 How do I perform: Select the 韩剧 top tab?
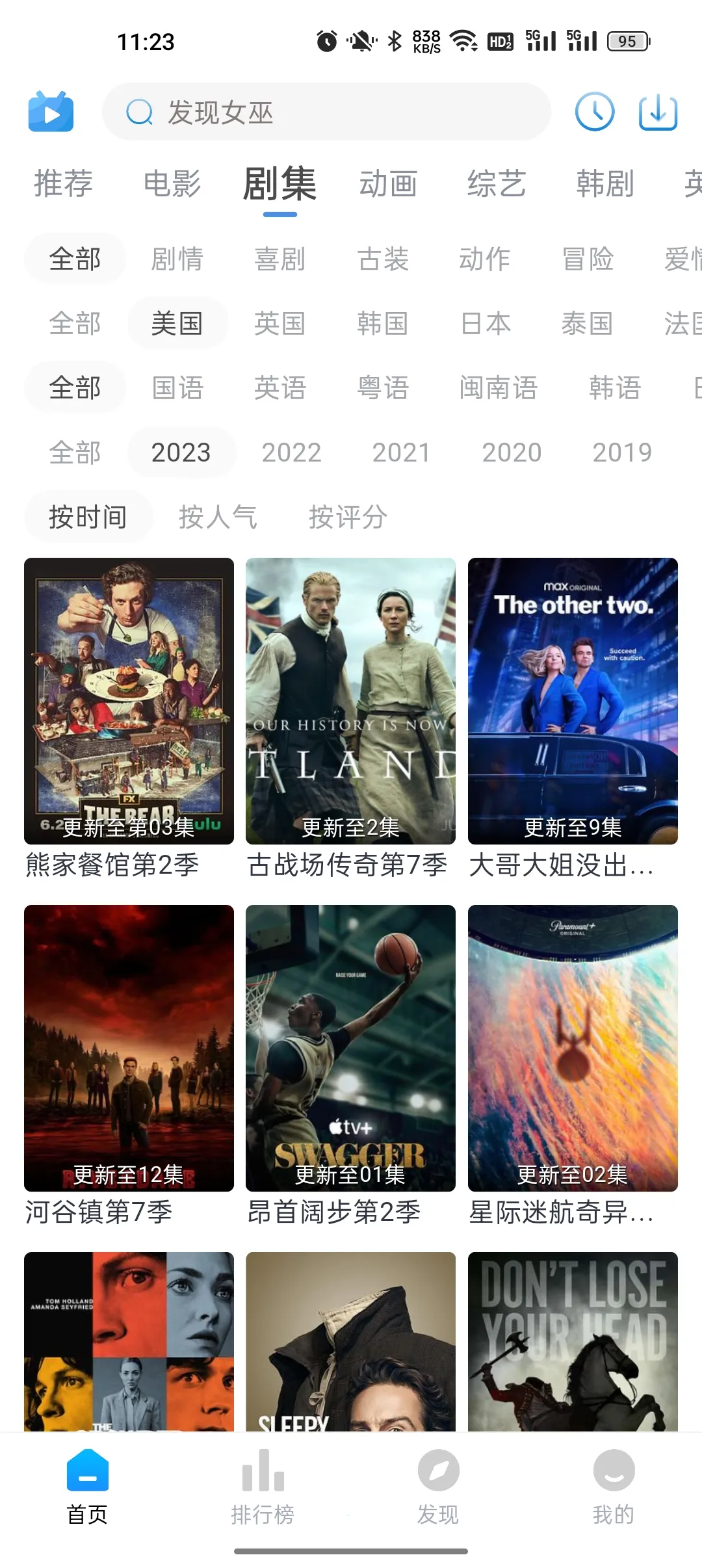pyautogui.click(x=605, y=184)
